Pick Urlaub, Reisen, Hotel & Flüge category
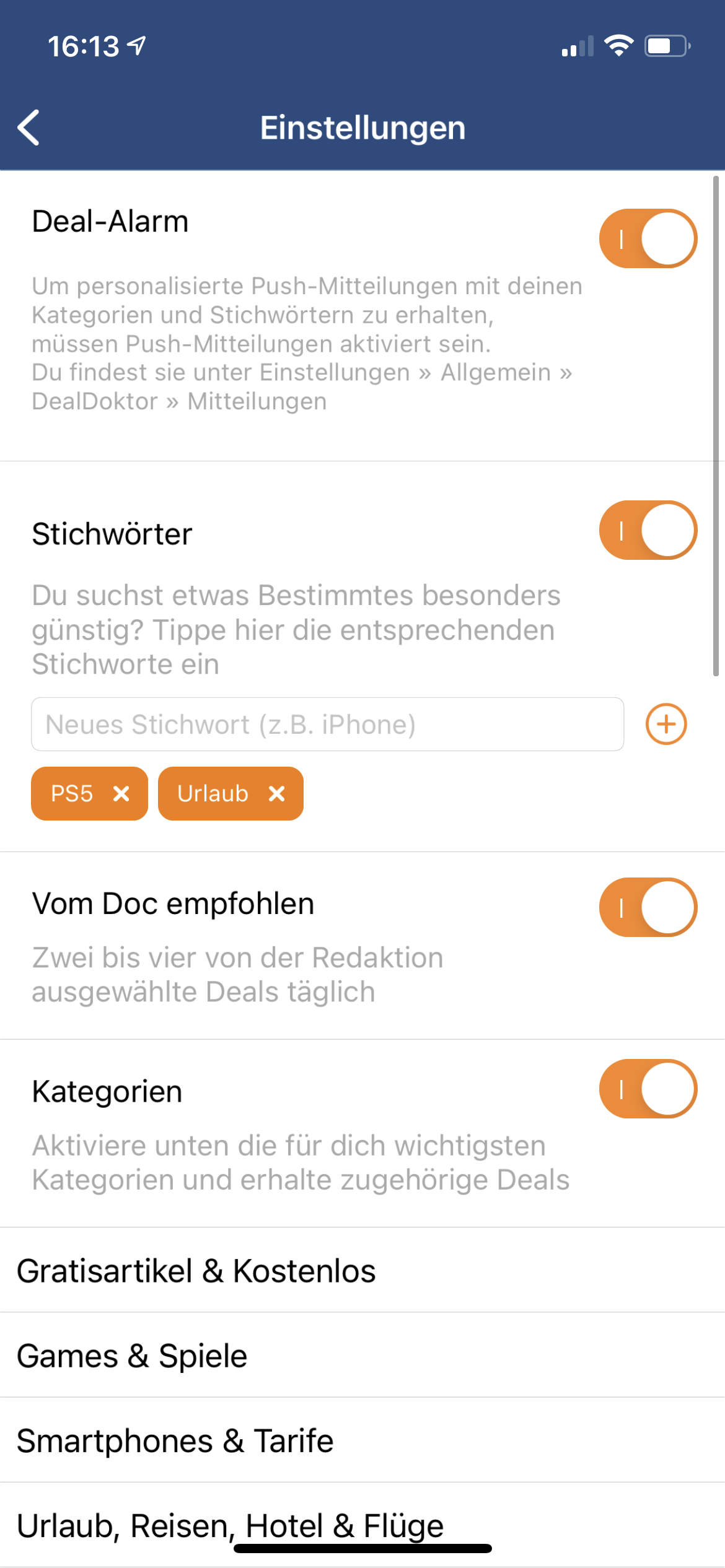Viewport: 725px width, 1568px height. click(x=362, y=1525)
